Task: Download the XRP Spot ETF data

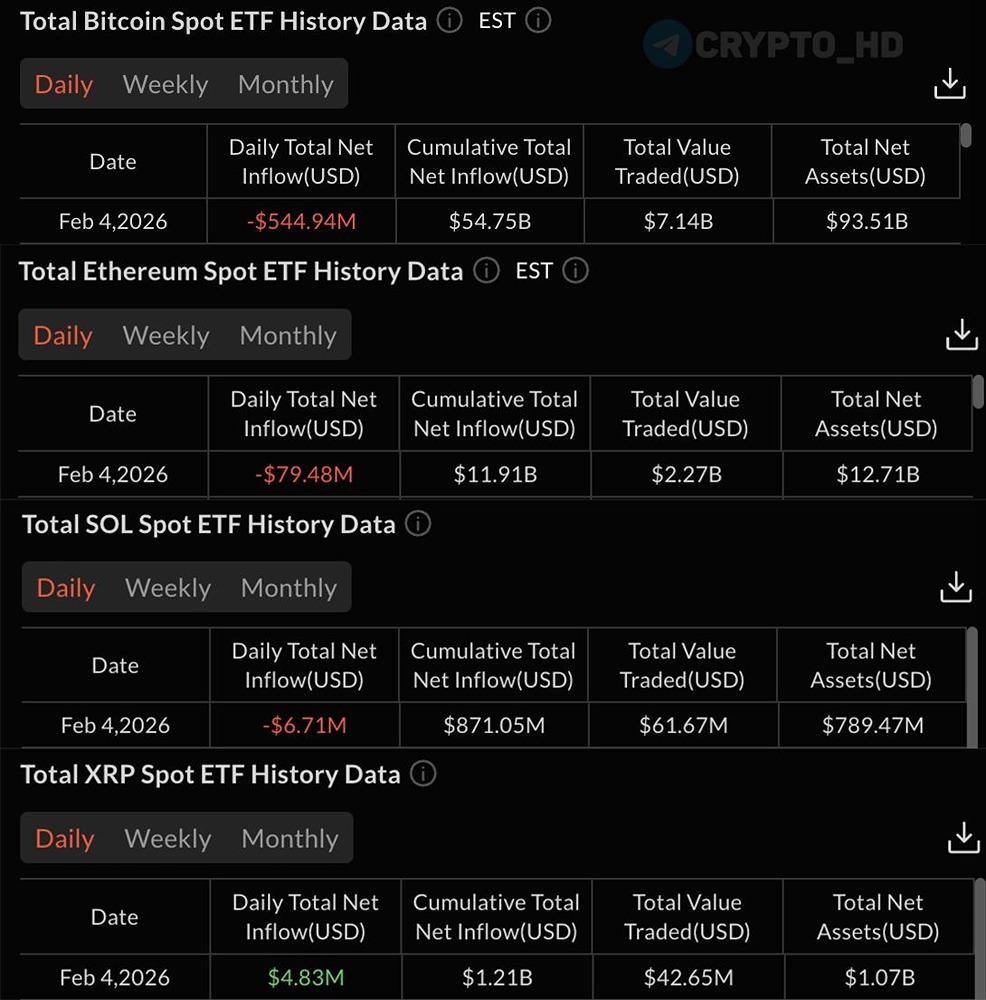Action: click(x=963, y=838)
